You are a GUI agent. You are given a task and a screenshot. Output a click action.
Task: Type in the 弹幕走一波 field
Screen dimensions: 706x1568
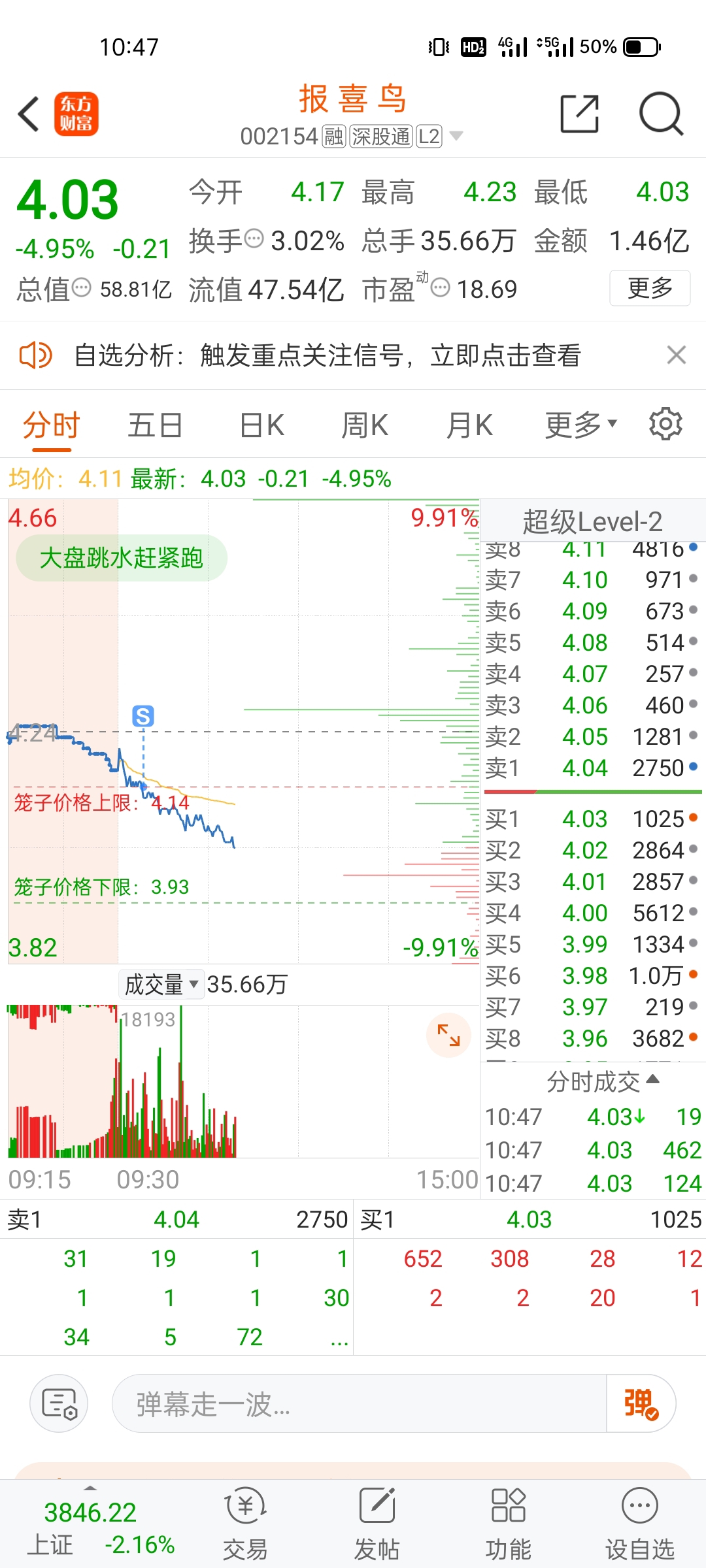[x=358, y=1403]
